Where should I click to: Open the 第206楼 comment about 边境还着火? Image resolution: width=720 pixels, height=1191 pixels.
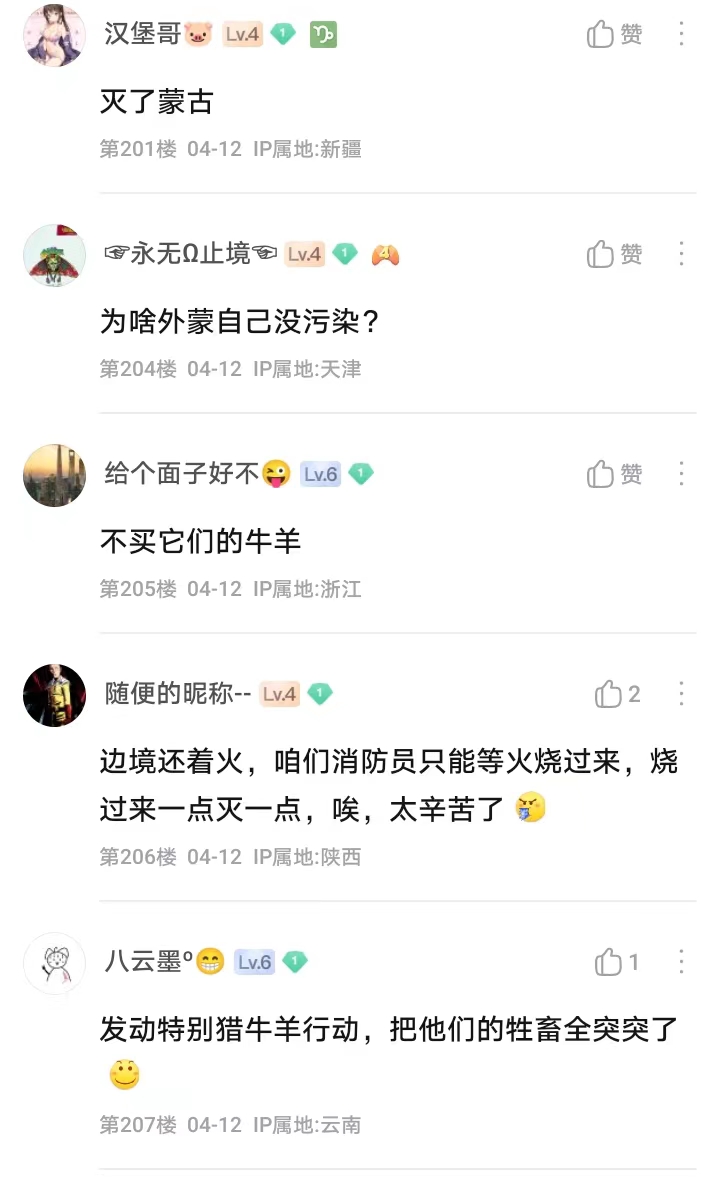[x=389, y=785]
